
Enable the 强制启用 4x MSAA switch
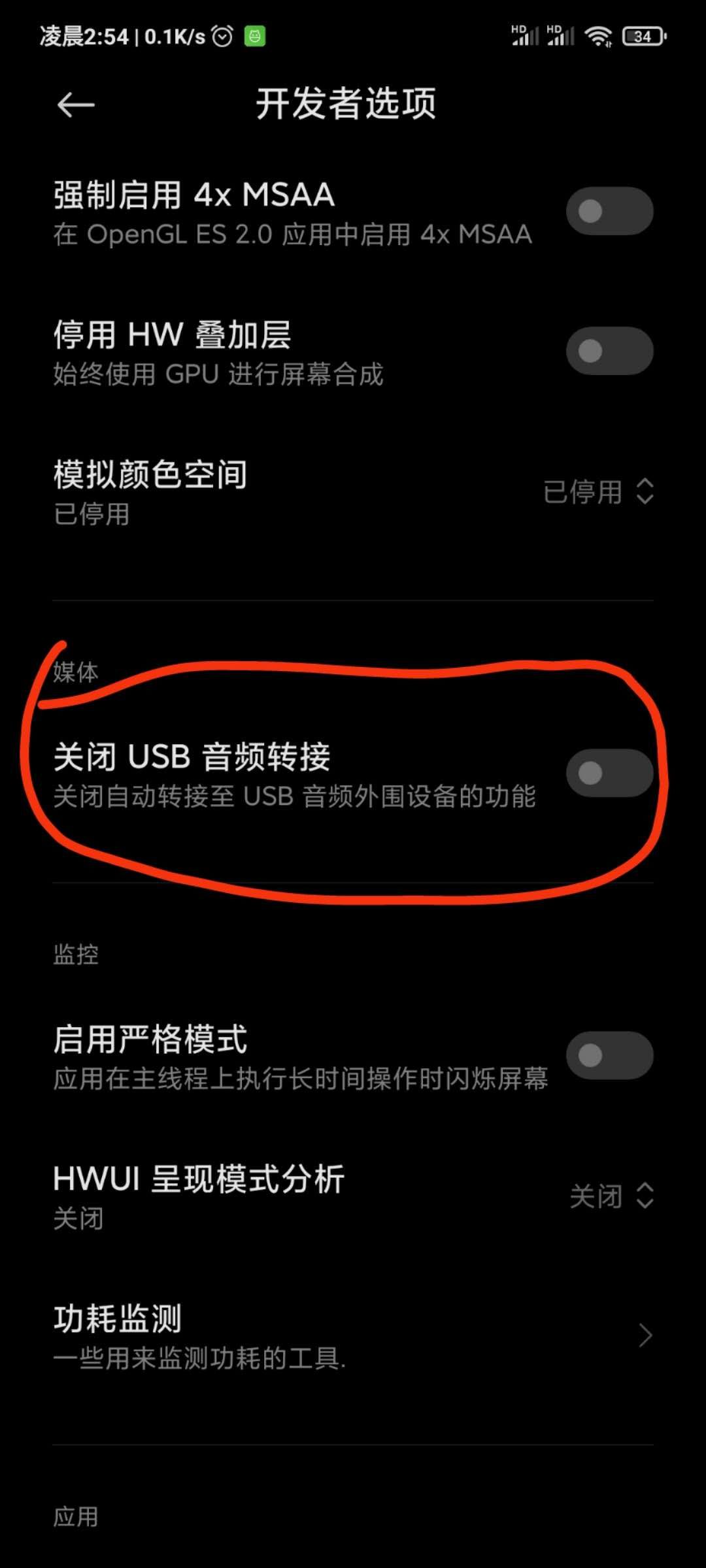click(x=609, y=211)
